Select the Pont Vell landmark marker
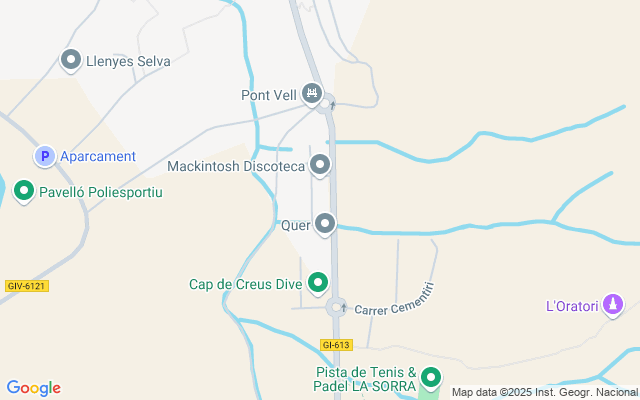640x400 pixels. (x=312, y=94)
